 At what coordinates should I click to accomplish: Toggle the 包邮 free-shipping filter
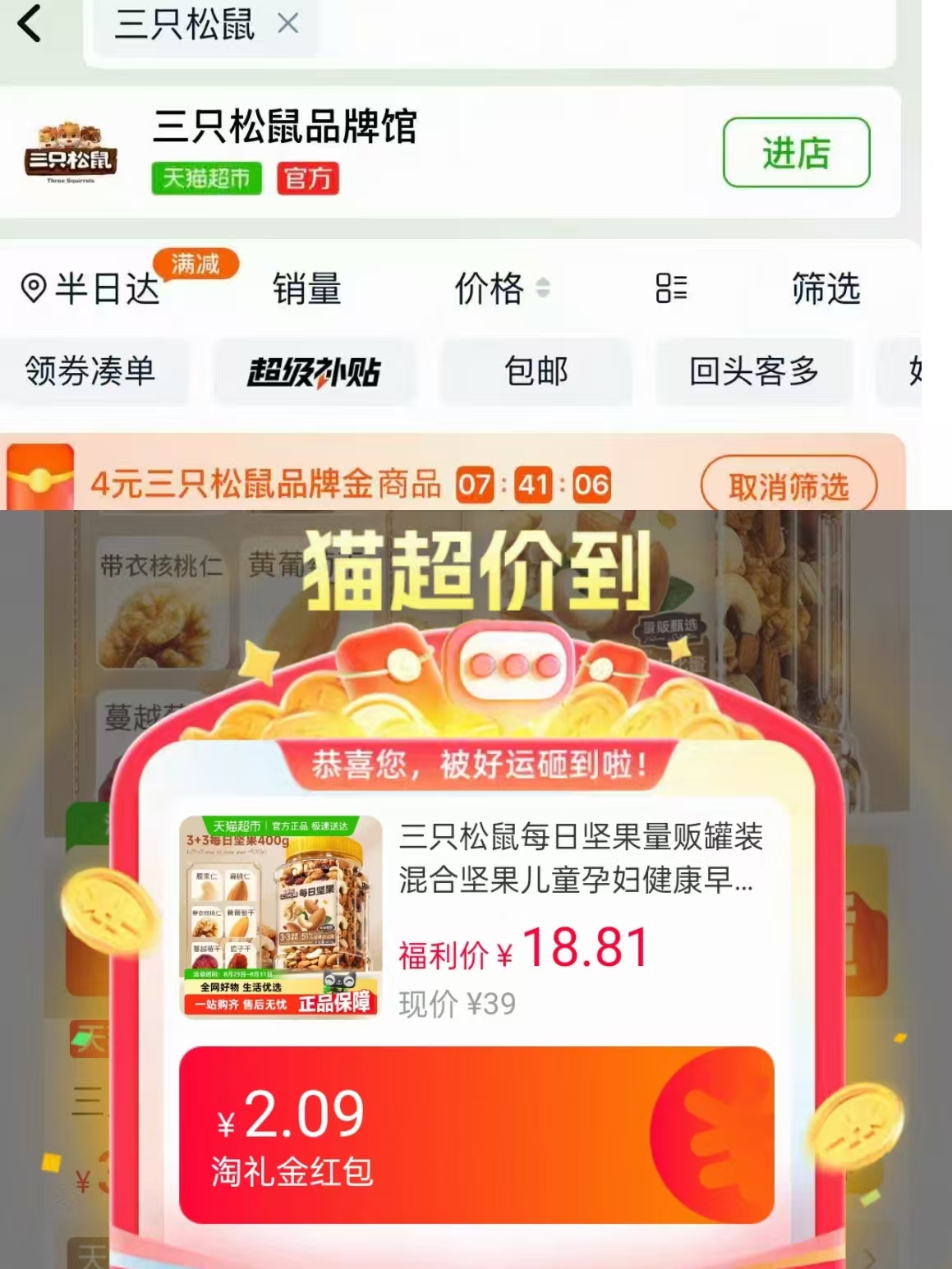coord(536,371)
